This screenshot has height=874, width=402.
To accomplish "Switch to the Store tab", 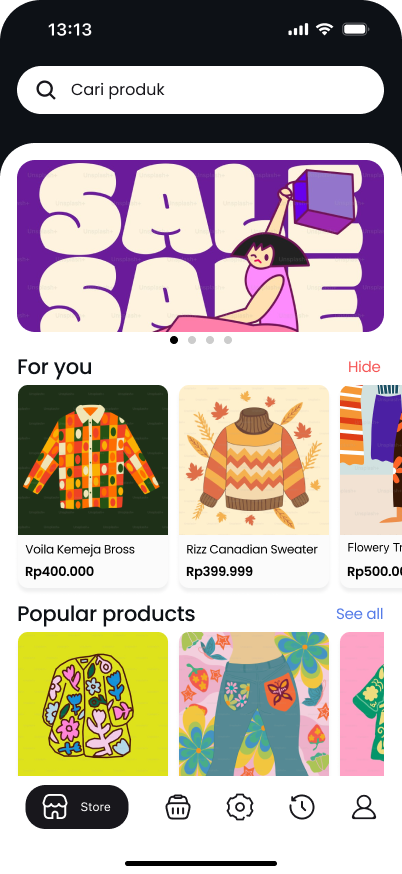I will (77, 807).
